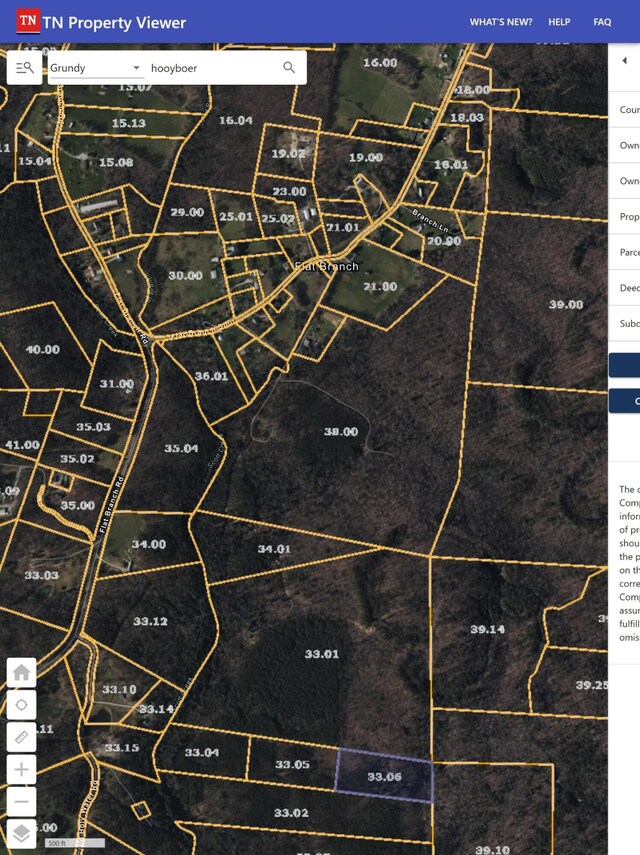Open the measure ruler tool

(x=22, y=737)
